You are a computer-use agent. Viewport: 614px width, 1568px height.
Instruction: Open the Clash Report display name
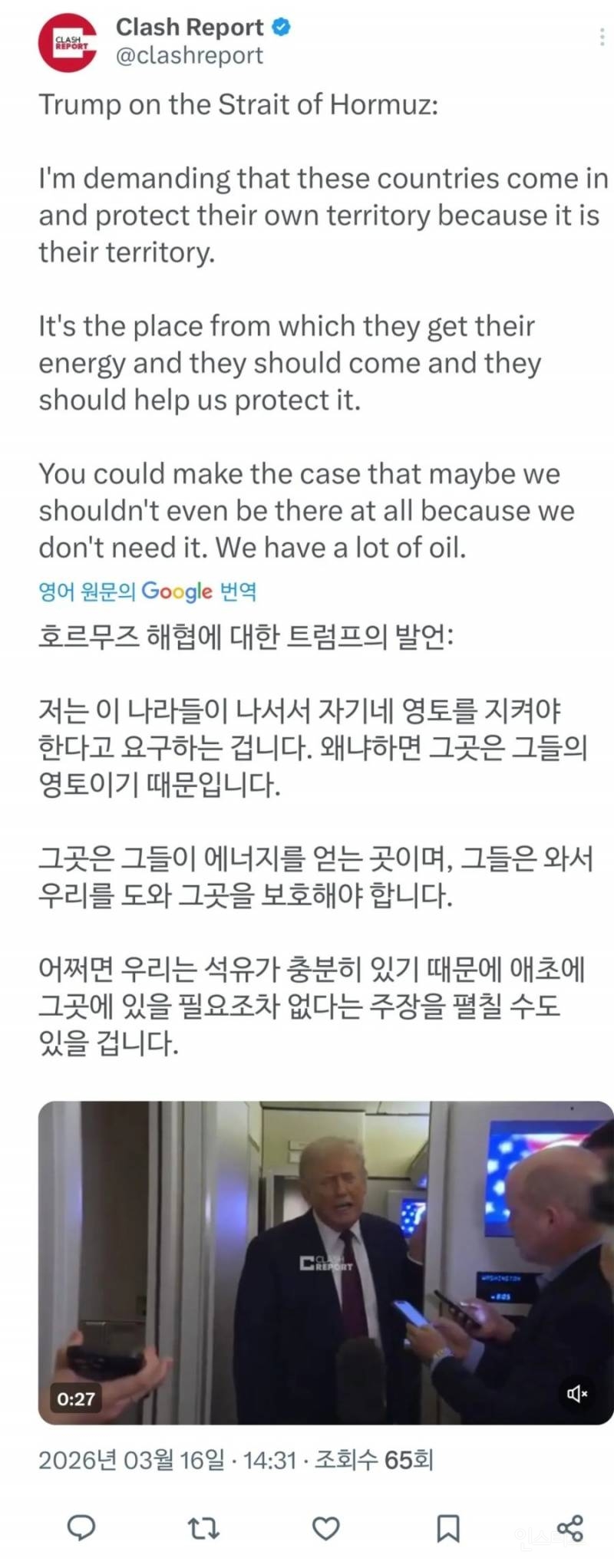coord(190,27)
